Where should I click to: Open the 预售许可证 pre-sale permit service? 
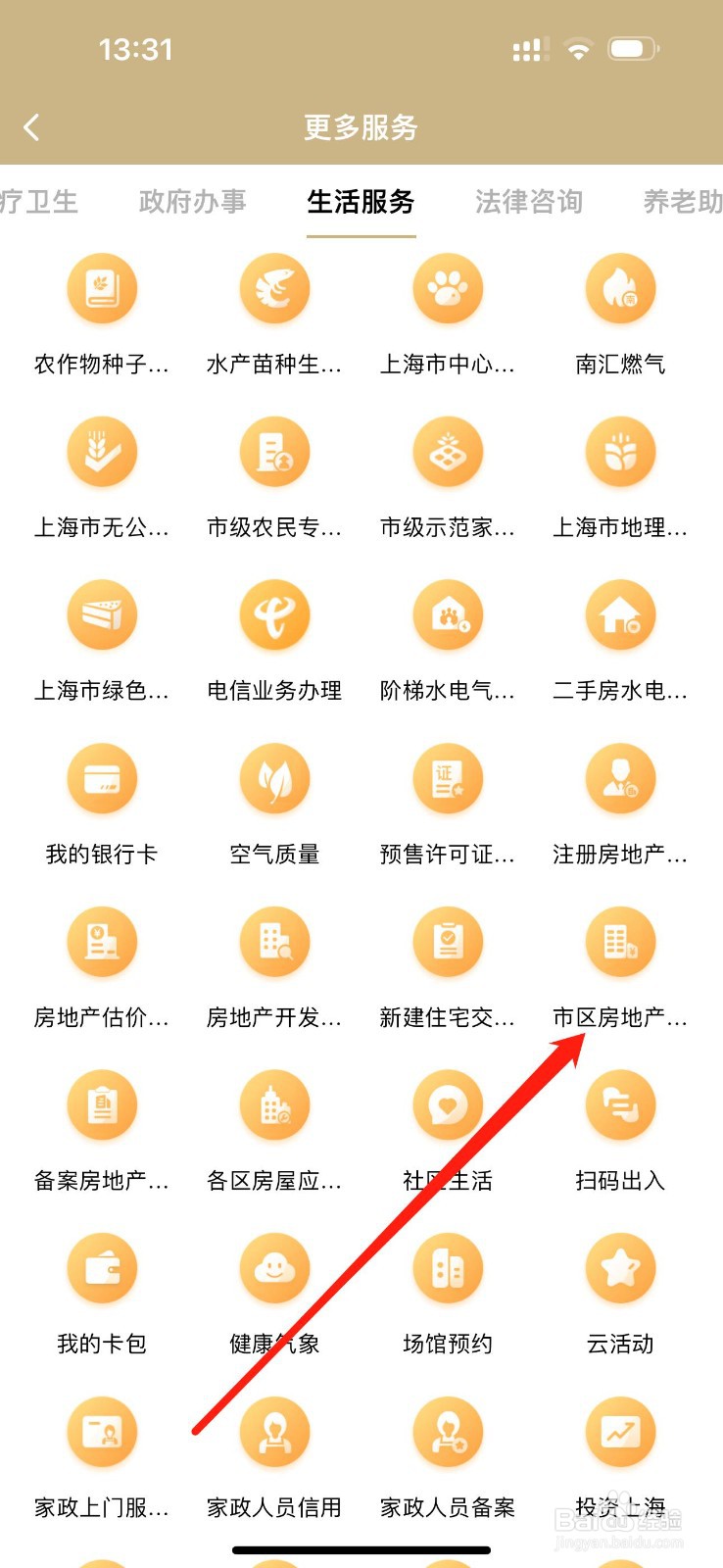448,777
